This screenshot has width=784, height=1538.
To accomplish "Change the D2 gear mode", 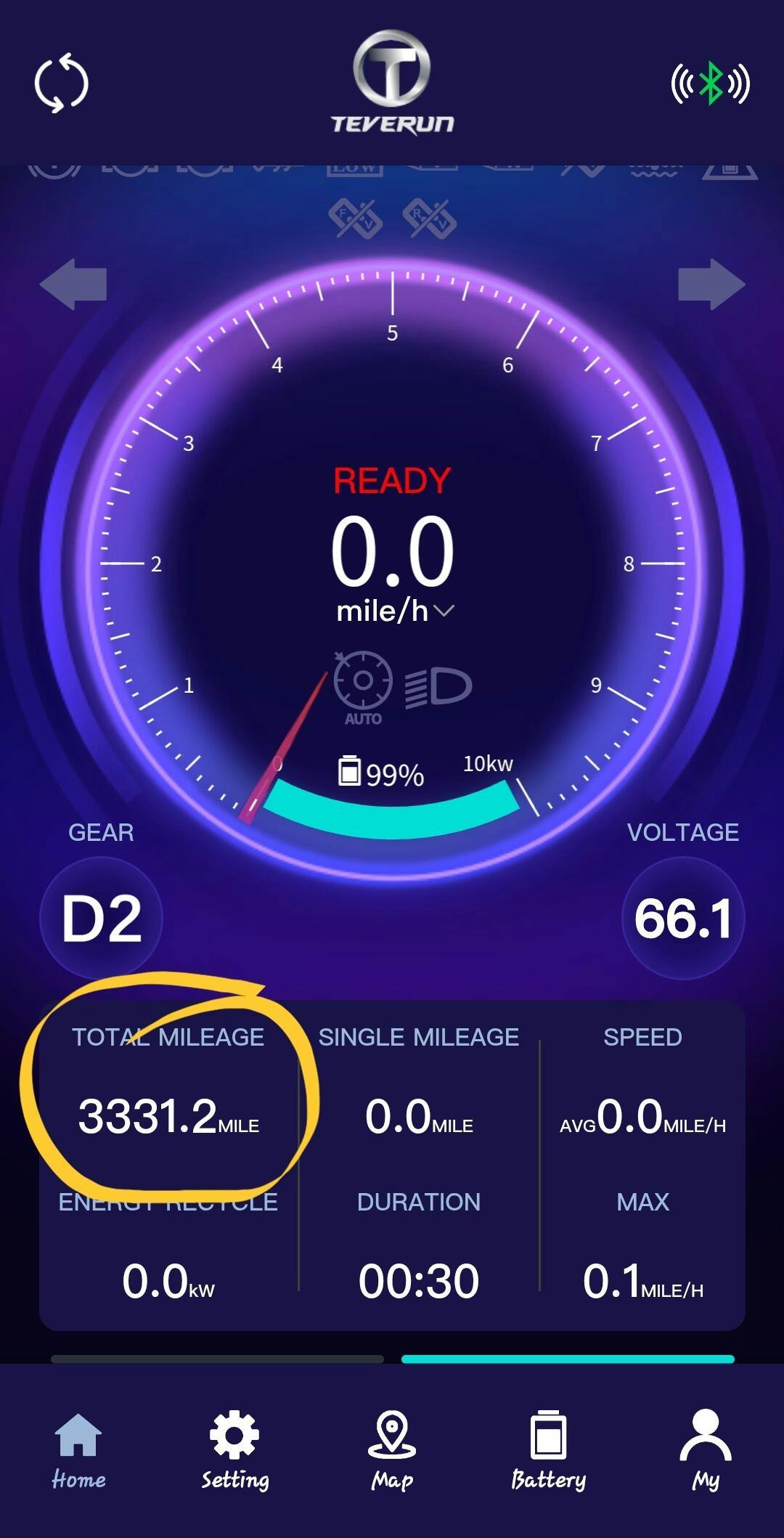I will coord(101,919).
